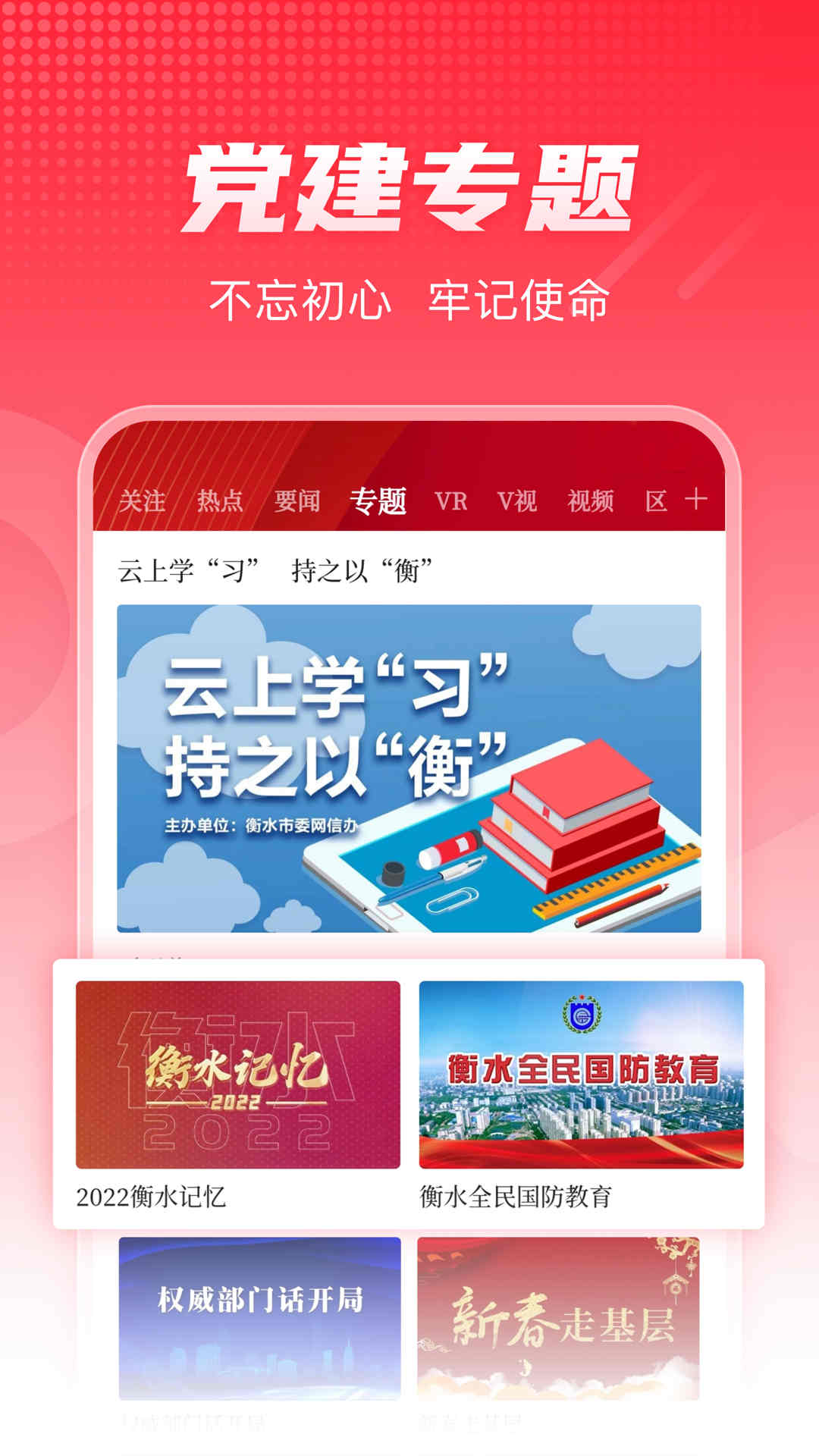Screen dimensions: 819x1456
Task: Switch to the 热点 tab
Action: [222, 500]
